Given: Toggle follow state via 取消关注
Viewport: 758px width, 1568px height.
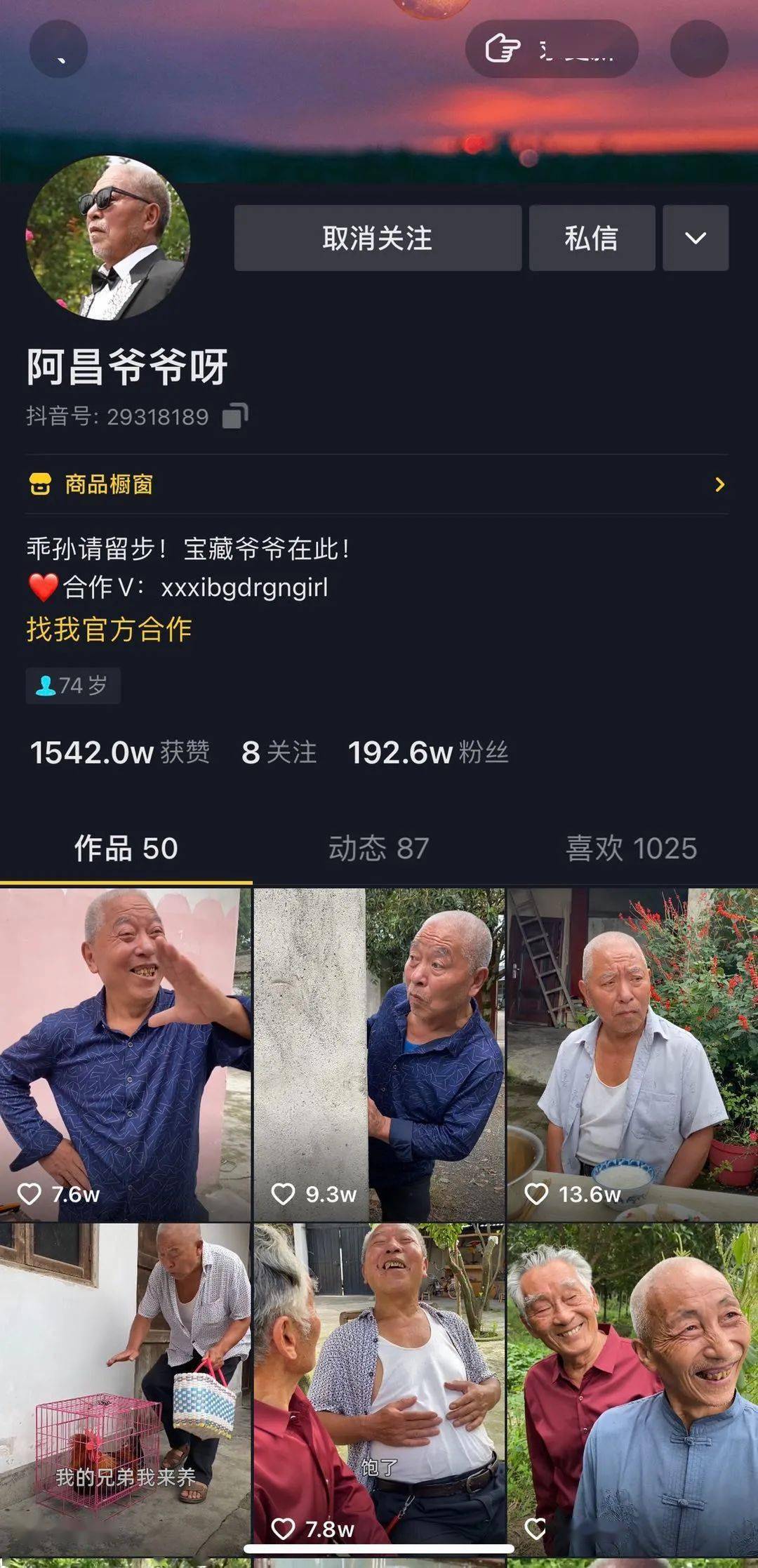Looking at the screenshot, I should click(378, 239).
